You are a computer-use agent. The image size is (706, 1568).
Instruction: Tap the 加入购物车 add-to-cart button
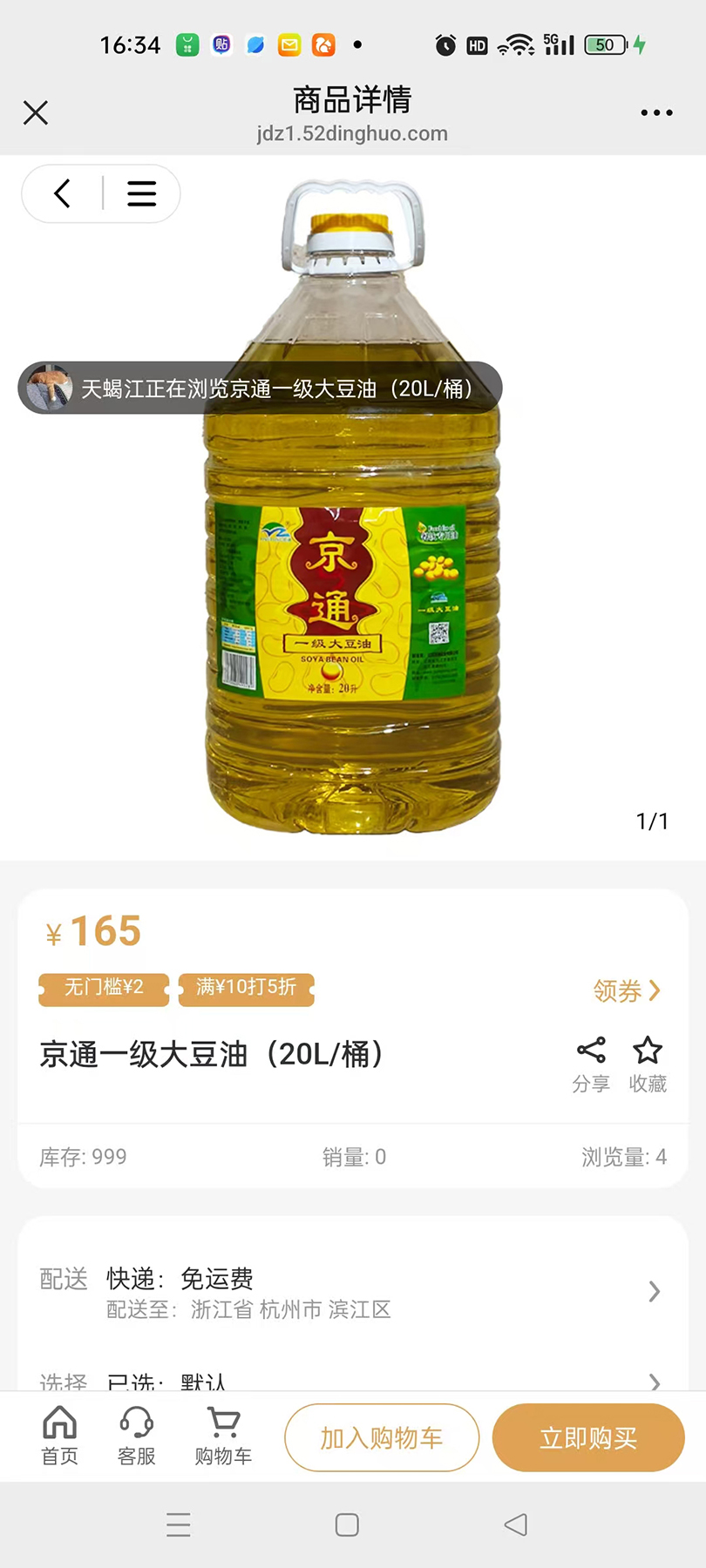(x=381, y=1437)
